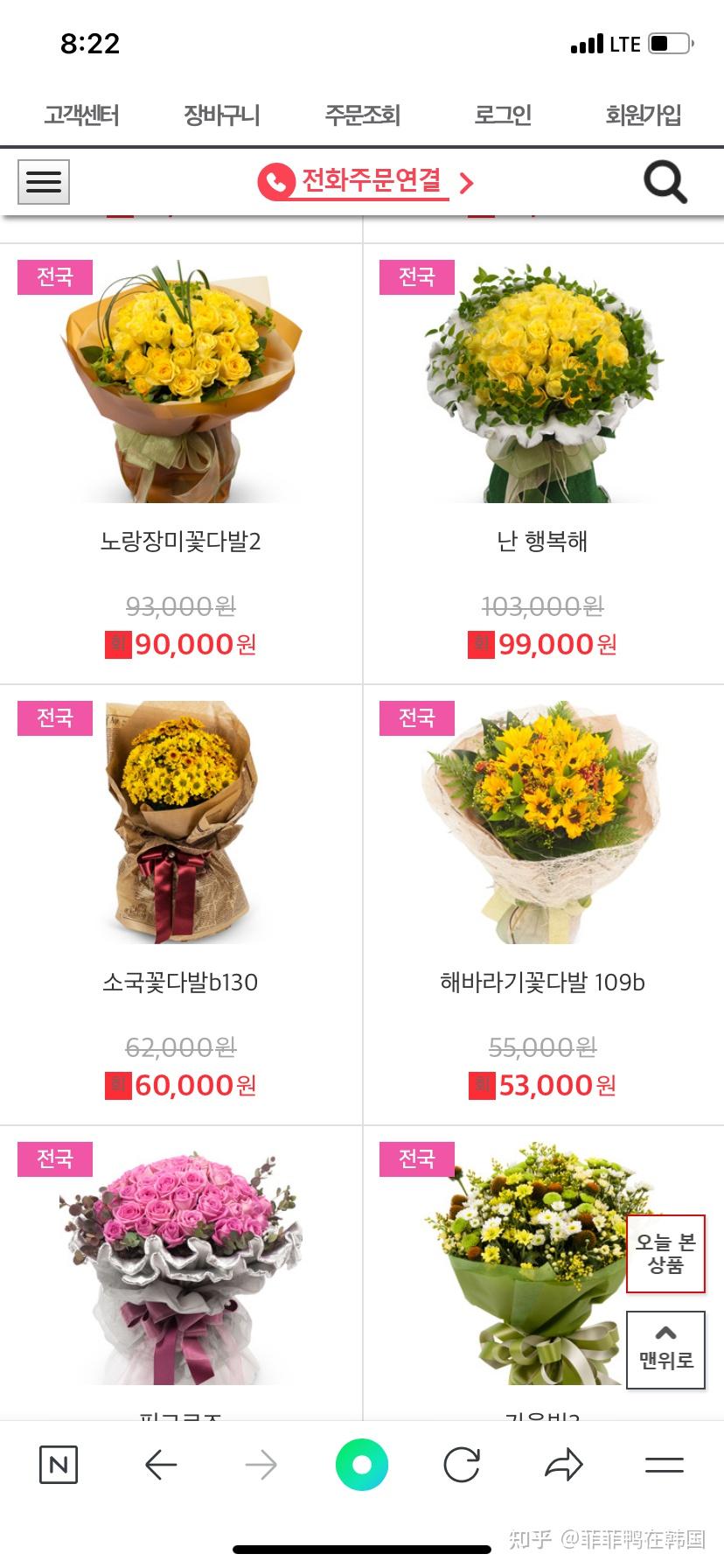This screenshot has width=724, height=1568.
Task: Open the 고객센터 customer center link
Action: (81, 115)
